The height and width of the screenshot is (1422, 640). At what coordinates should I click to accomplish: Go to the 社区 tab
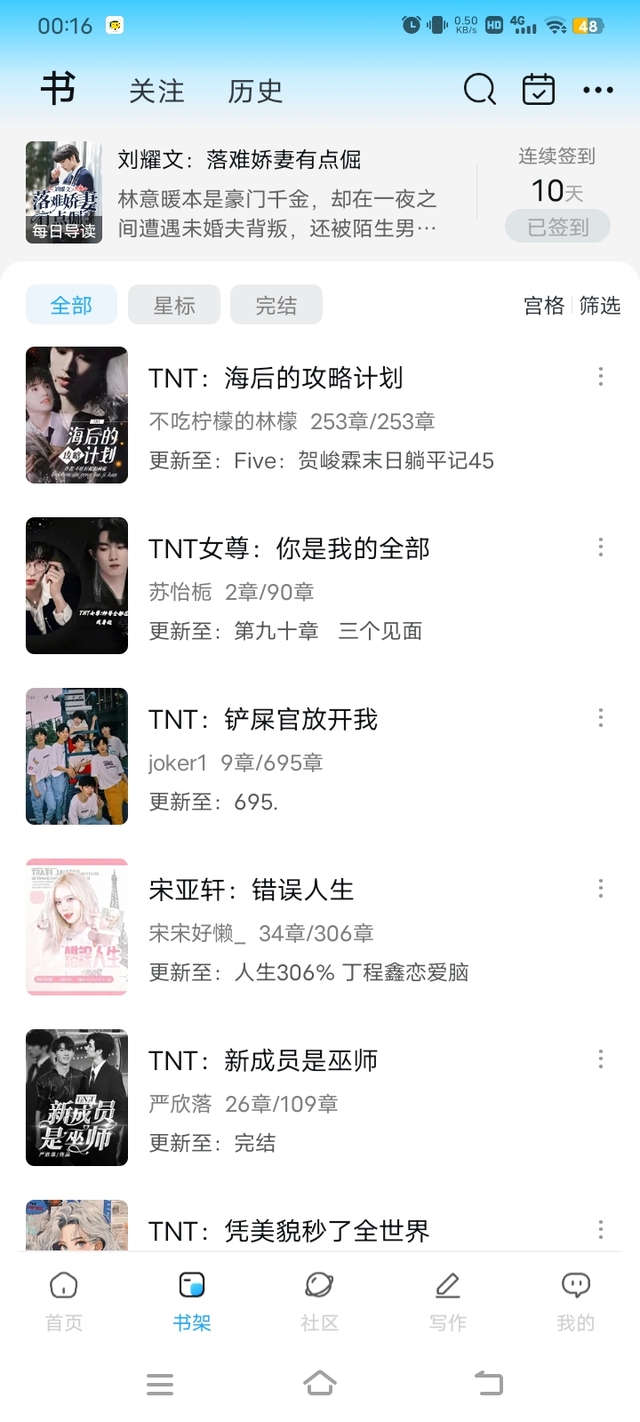320,1300
